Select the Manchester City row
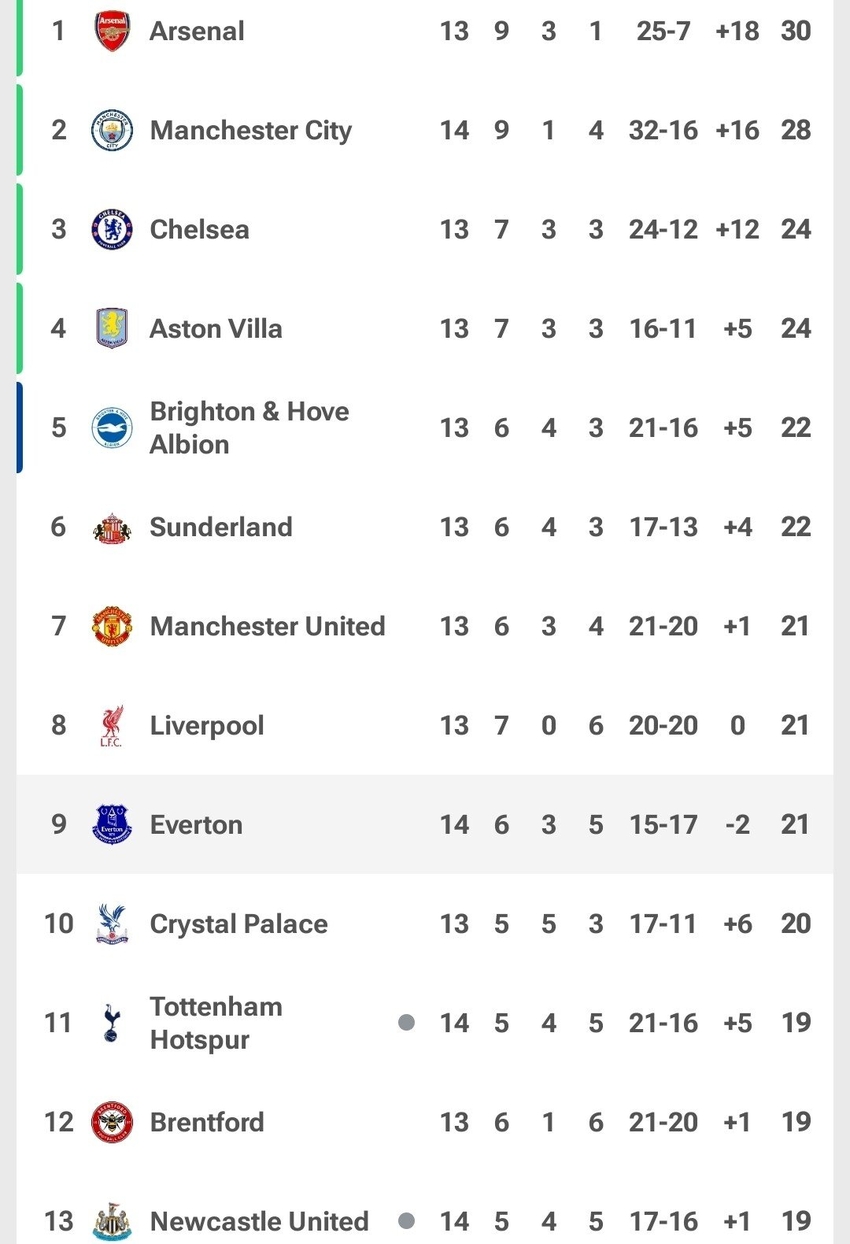 [250, 130]
